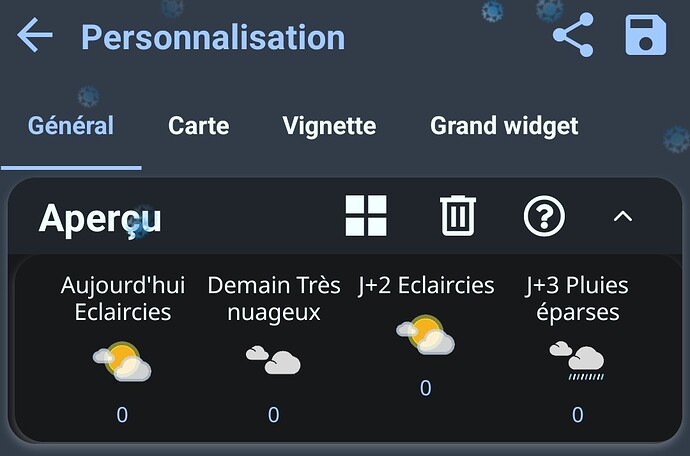This screenshot has height=456, width=690.
Task: Open the Carte tab
Action: coord(198,126)
